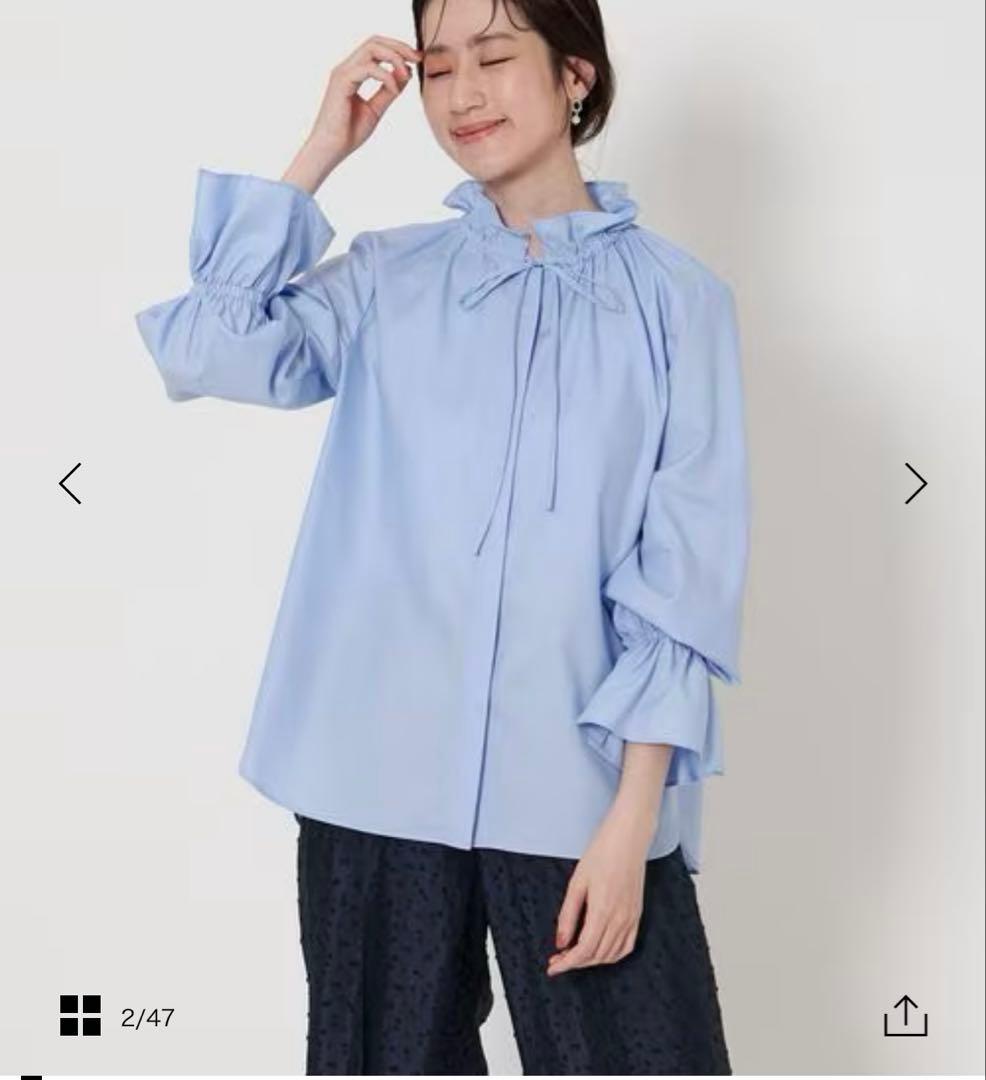986x1080 pixels.
Task: Share this product image
Action: (905, 1015)
